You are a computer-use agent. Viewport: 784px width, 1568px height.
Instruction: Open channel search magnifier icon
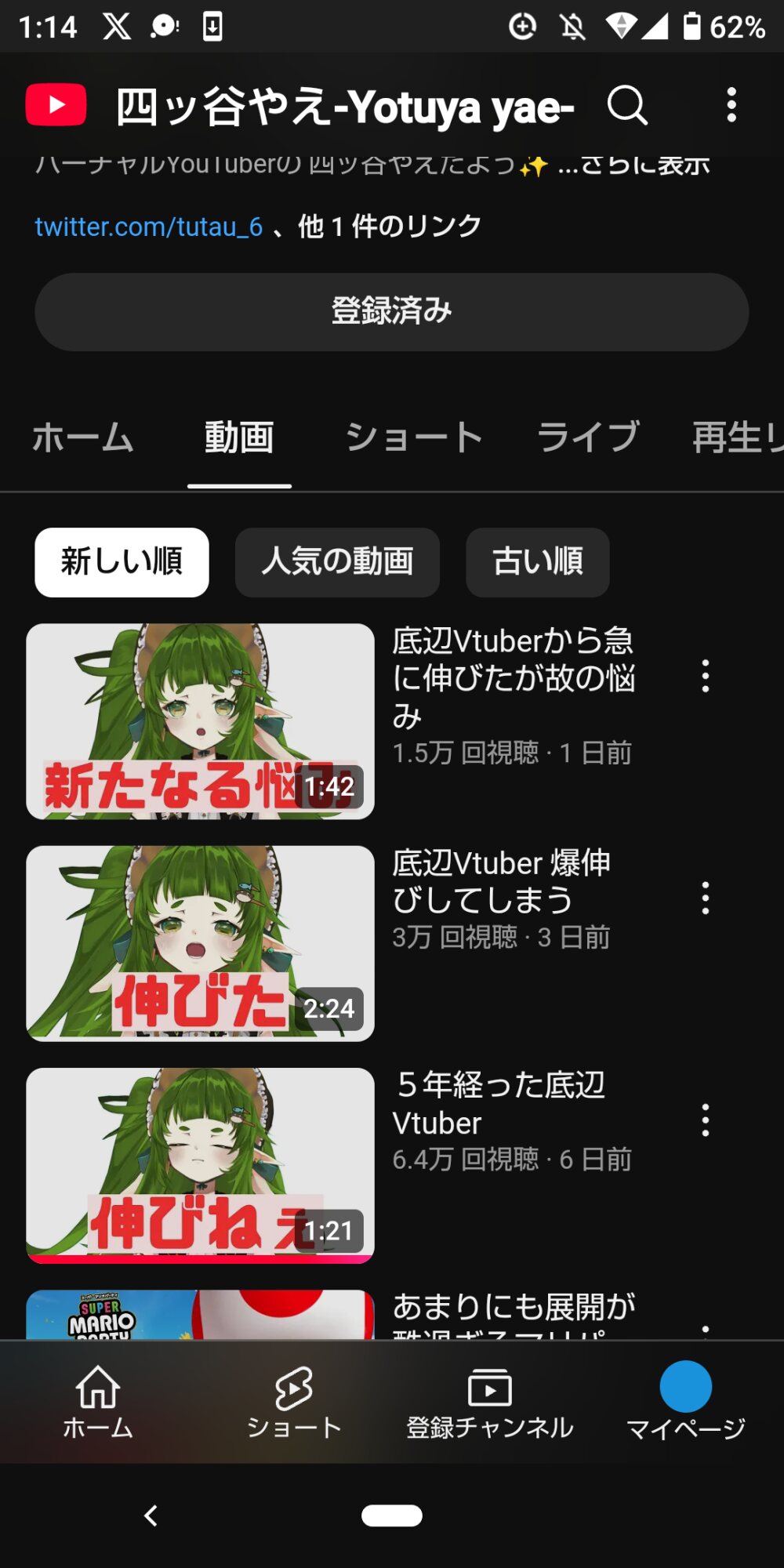click(x=627, y=105)
